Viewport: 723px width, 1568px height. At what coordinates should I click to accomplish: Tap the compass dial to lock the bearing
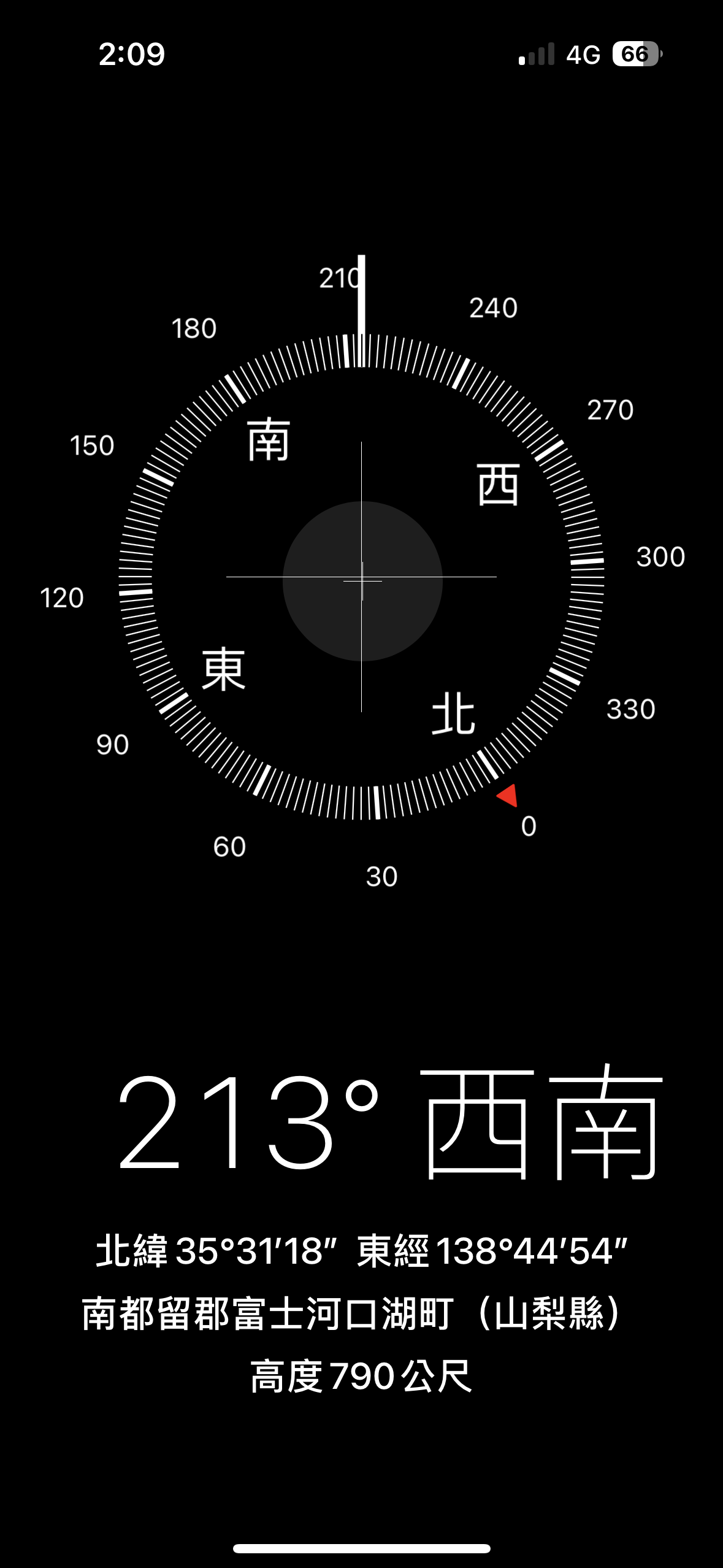[362, 577]
